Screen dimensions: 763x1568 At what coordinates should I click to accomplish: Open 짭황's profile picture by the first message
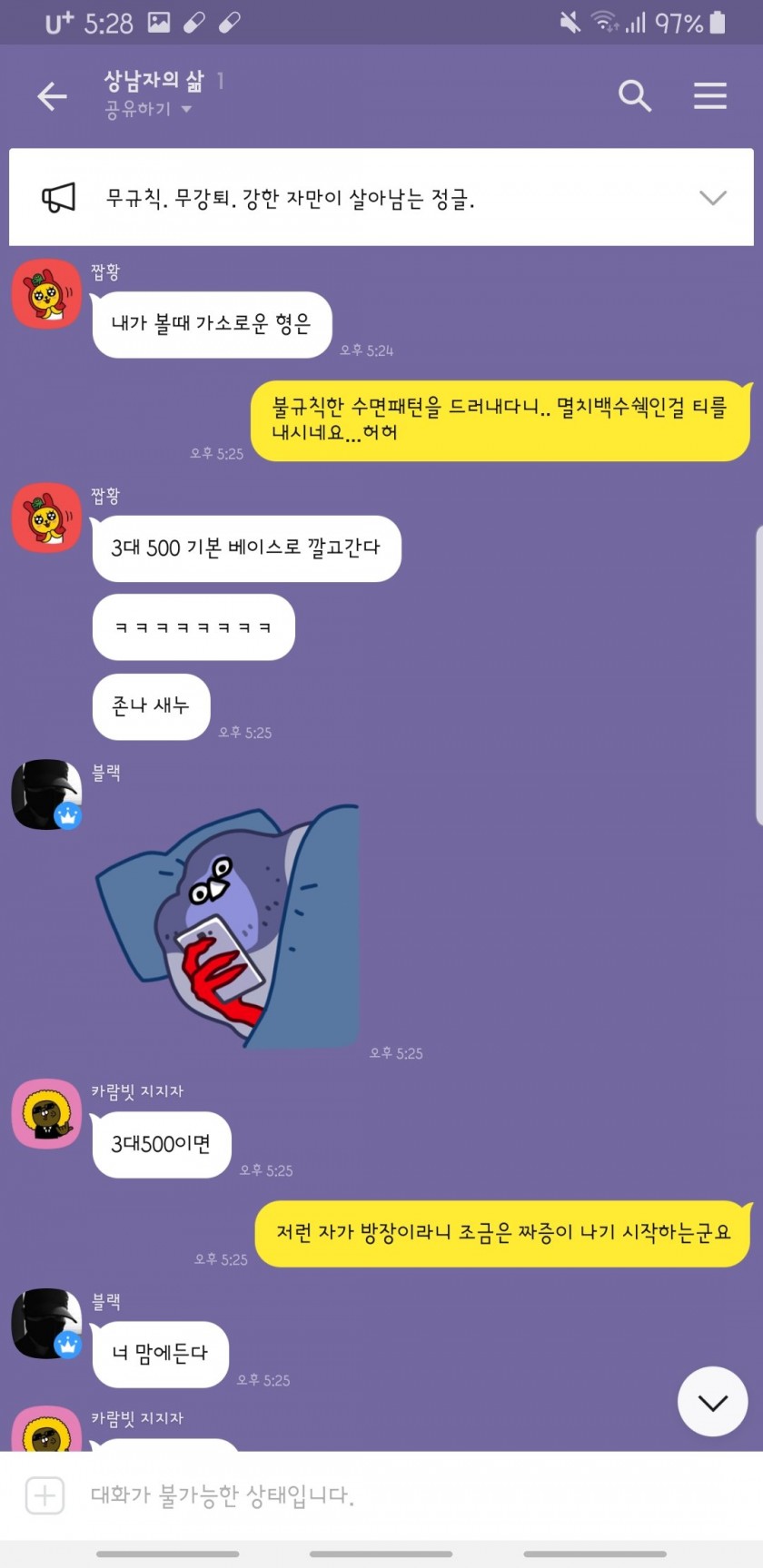[46, 295]
